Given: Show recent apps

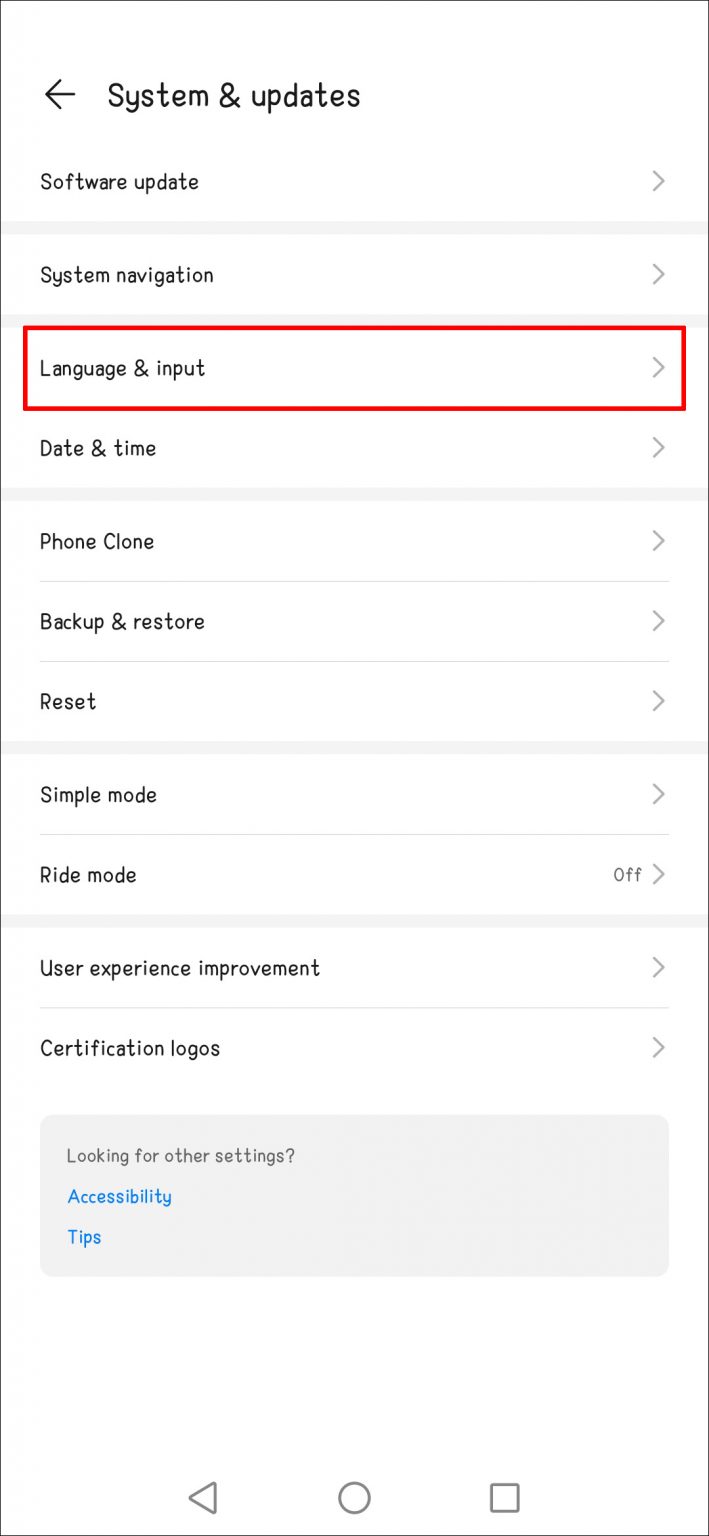Looking at the screenshot, I should pyautogui.click(x=504, y=1497).
